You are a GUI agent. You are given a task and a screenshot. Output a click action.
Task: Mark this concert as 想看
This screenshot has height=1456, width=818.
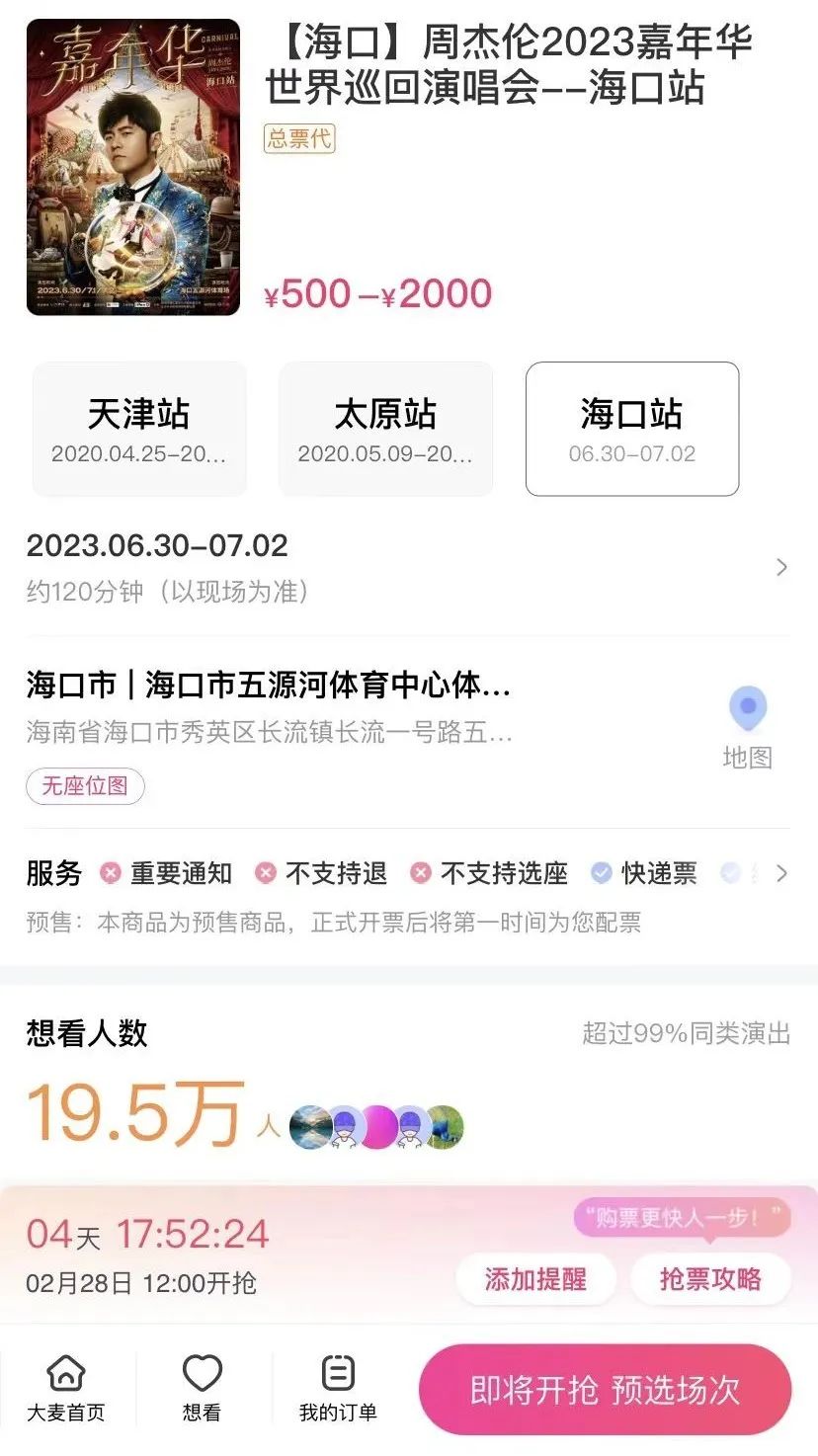click(x=202, y=1388)
